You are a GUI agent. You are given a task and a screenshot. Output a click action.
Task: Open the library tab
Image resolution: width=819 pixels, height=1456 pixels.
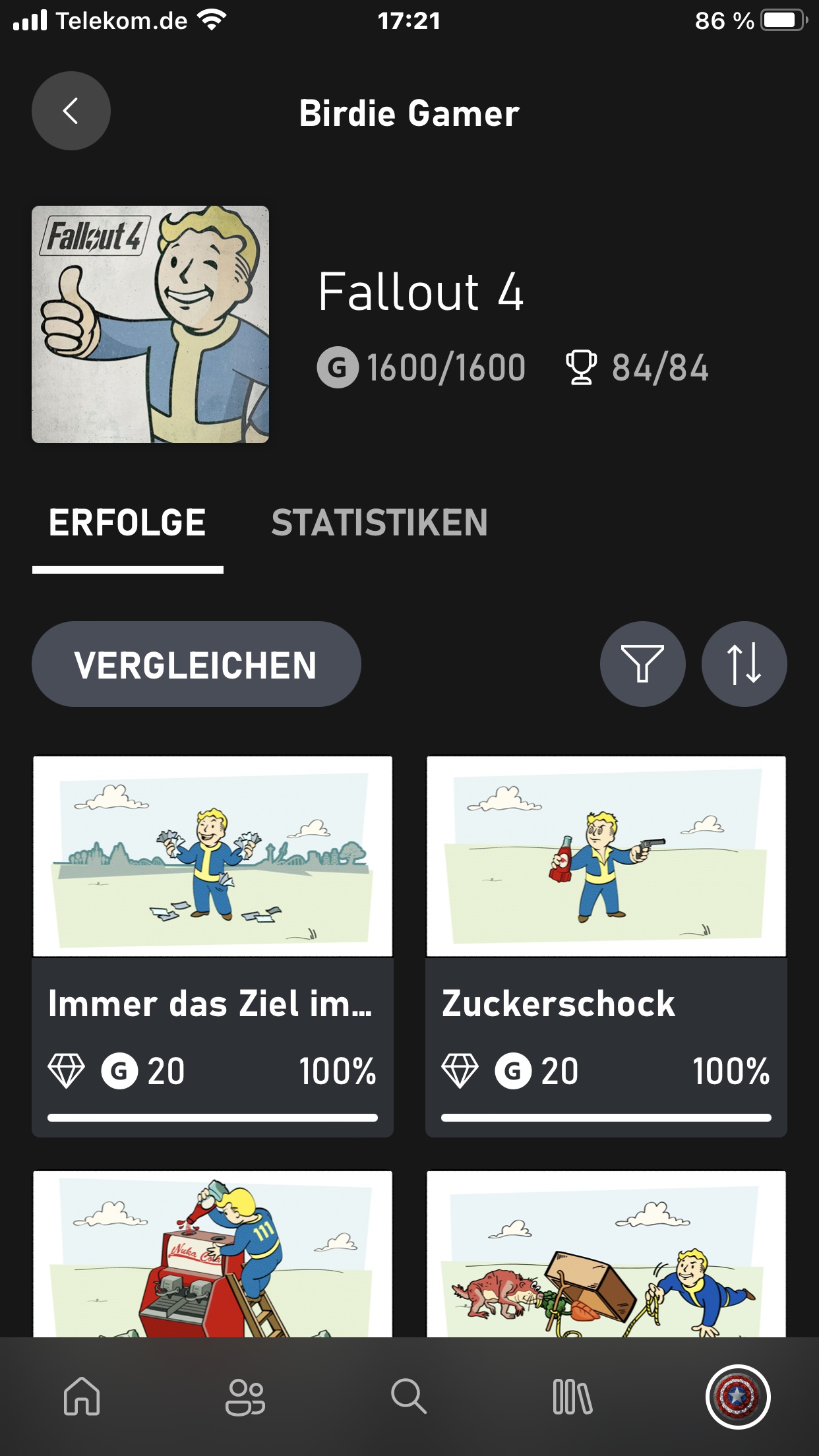[572, 1397]
